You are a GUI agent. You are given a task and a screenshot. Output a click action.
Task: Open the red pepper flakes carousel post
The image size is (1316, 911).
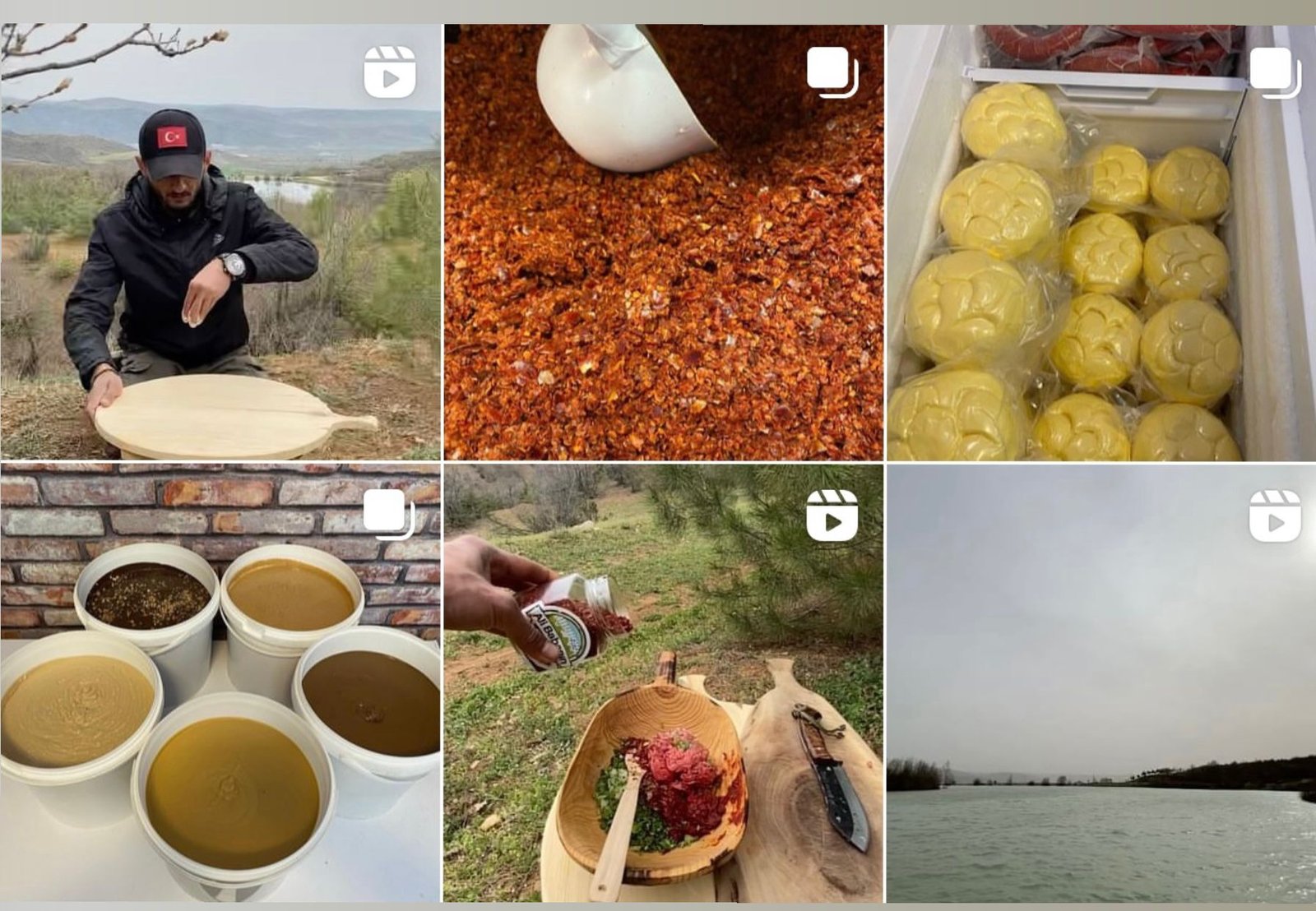point(664,241)
